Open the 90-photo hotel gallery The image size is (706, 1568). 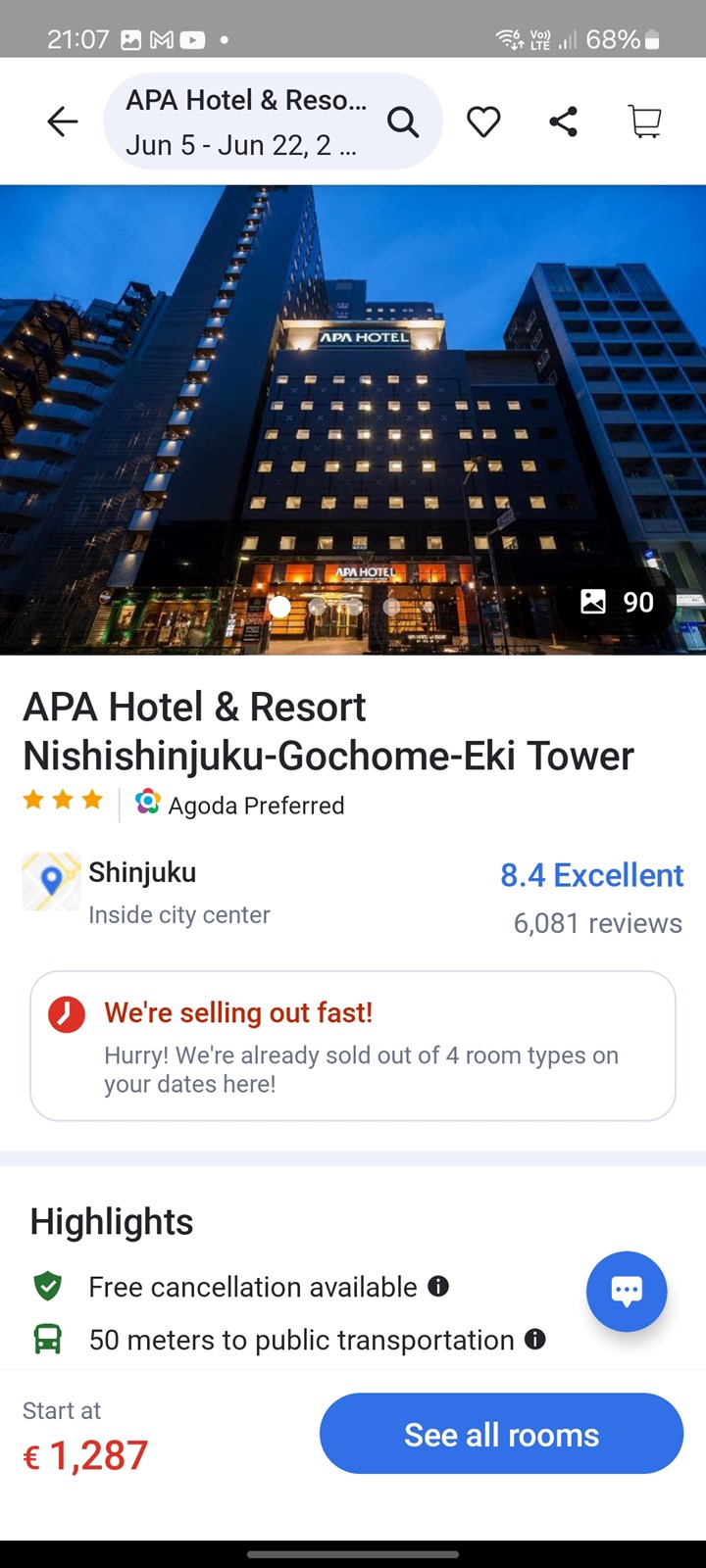[618, 602]
